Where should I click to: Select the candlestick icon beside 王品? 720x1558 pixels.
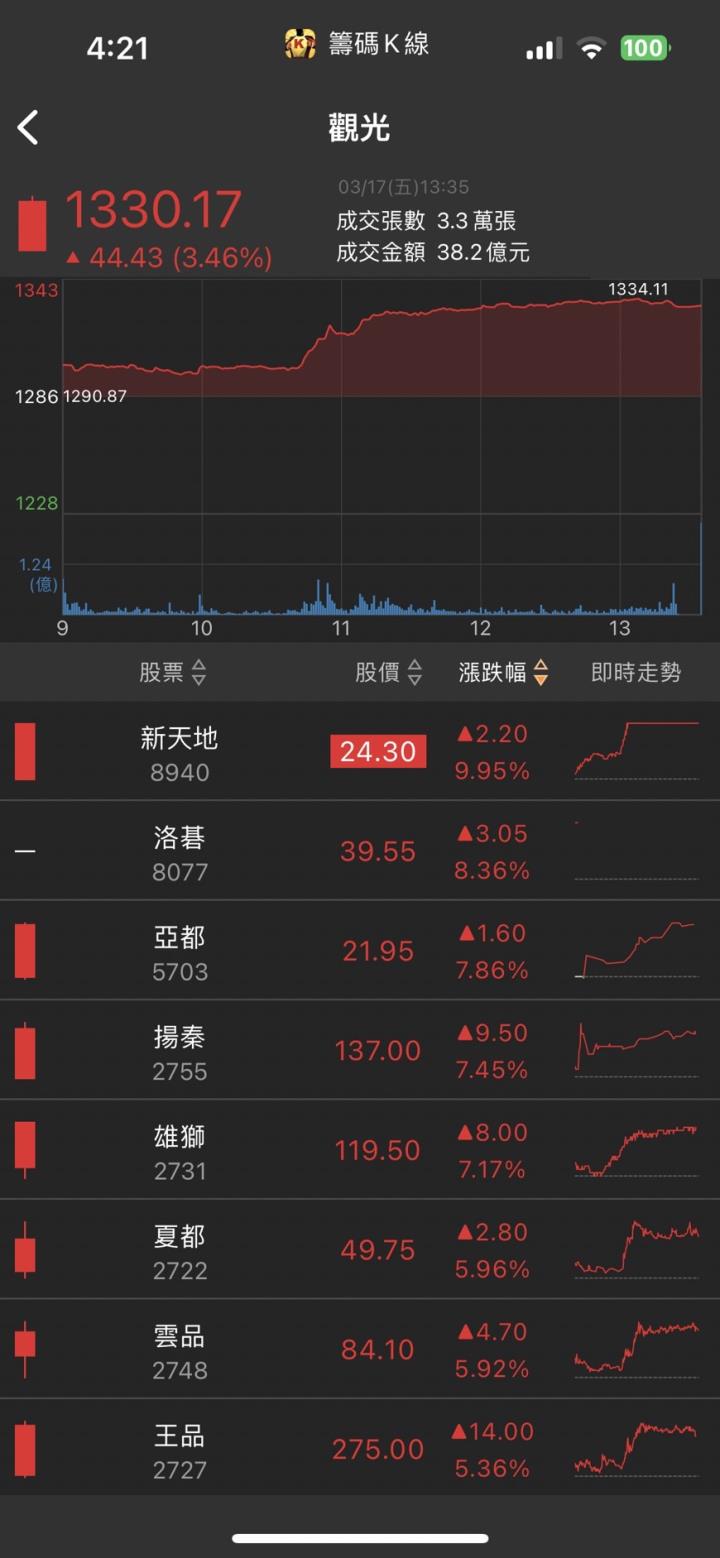[24, 1449]
